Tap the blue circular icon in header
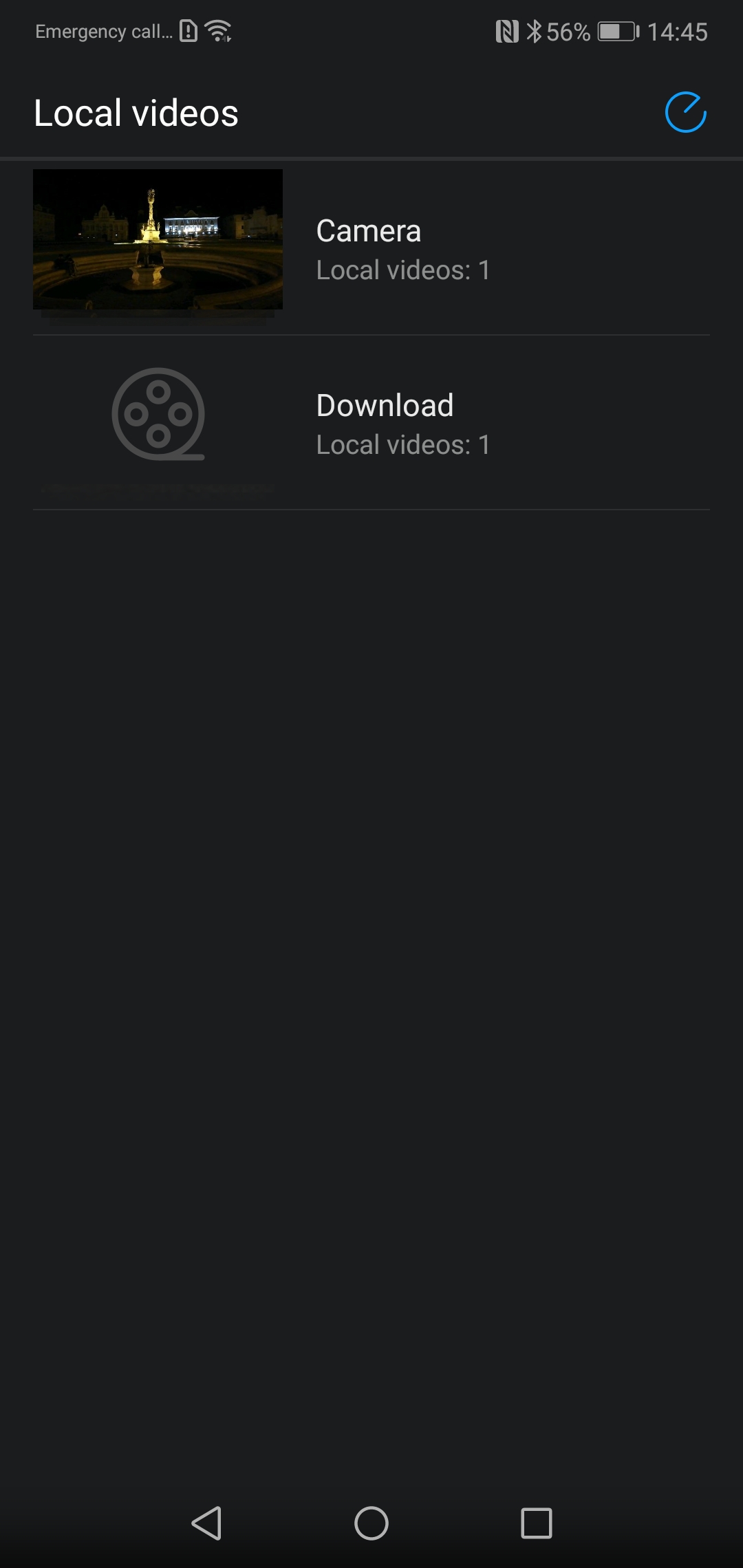The width and height of the screenshot is (743, 1568). pyautogui.click(x=685, y=112)
